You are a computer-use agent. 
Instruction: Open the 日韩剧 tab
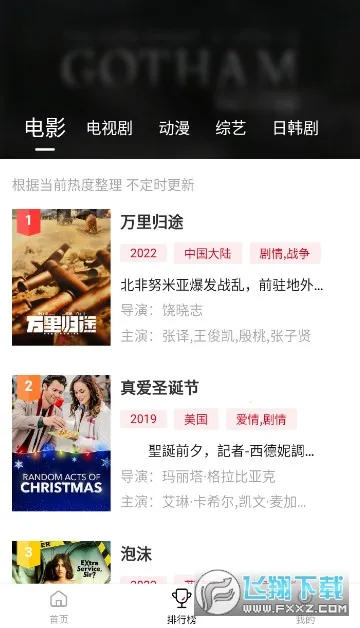[296, 128]
